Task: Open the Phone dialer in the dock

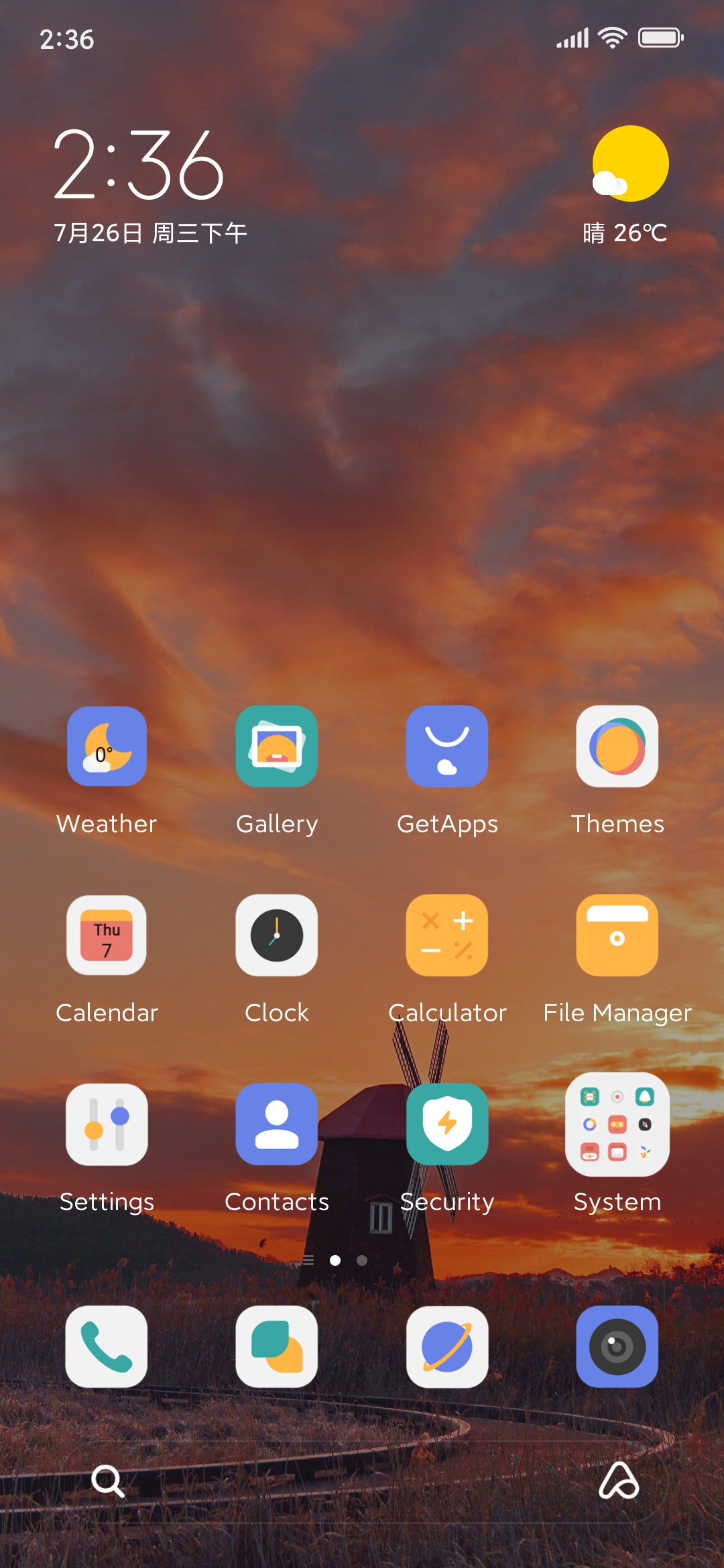Action: (107, 1347)
